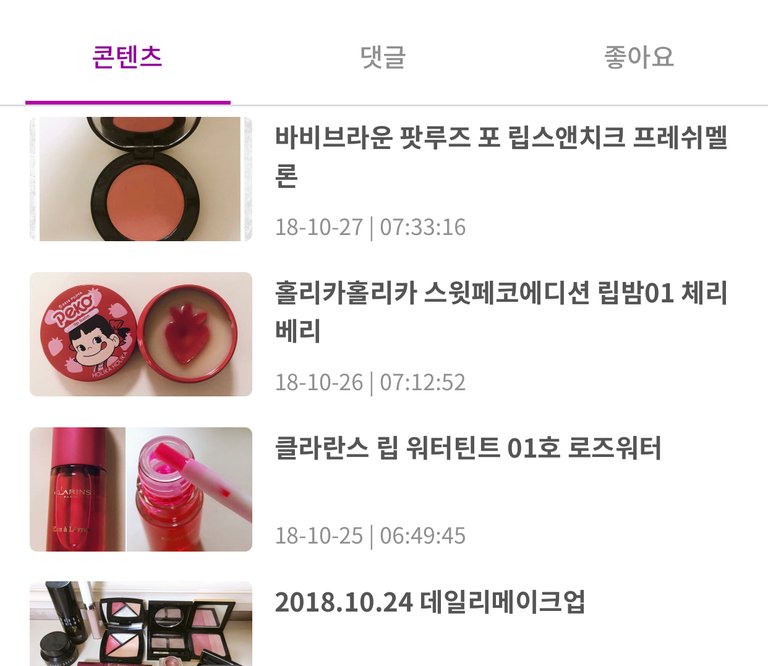Open the 2018.10.24 데일리메이크업 post
The image size is (768, 666).
tap(430, 602)
